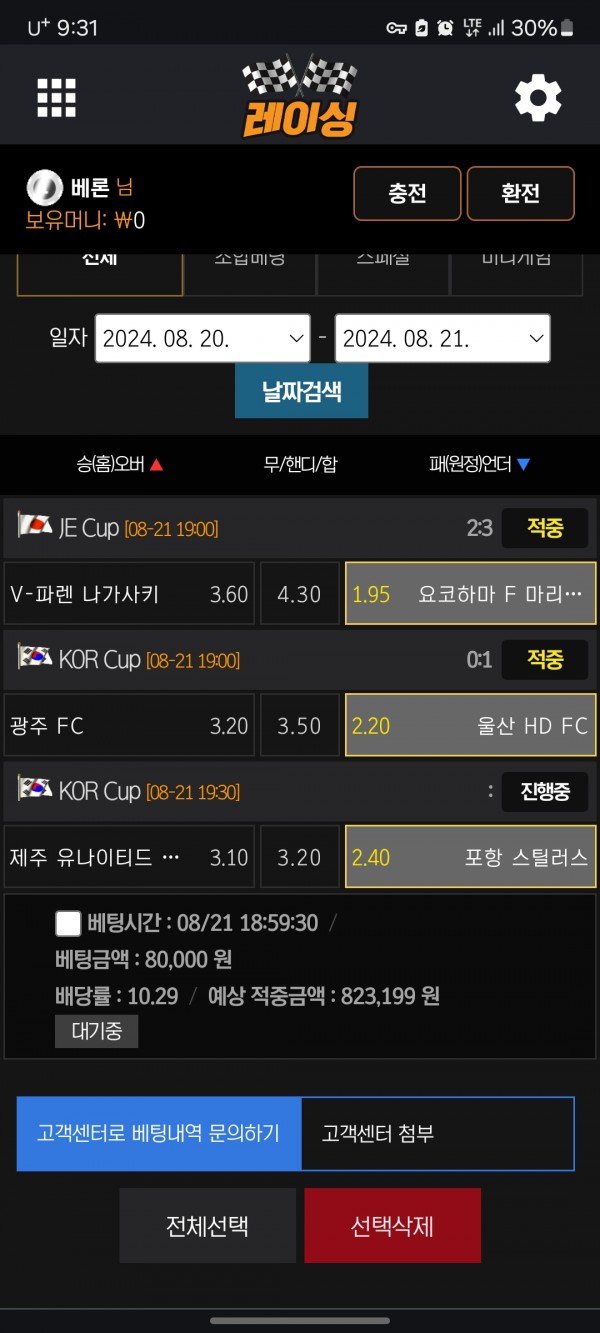
Task: Select 광주 FC odds 3.20
Action: [129, 726]
